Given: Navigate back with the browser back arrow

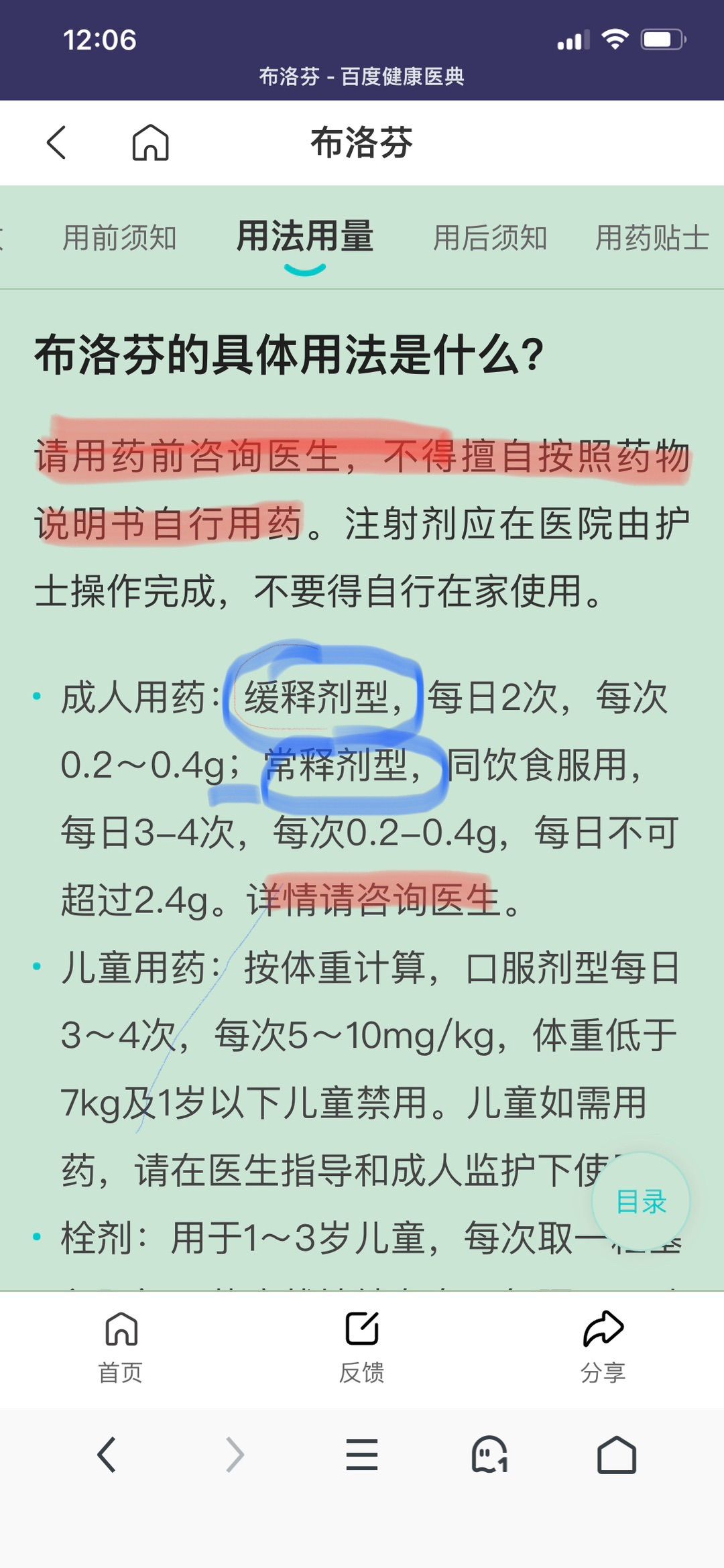Looking at the screenshot, I should (107, 1455).
